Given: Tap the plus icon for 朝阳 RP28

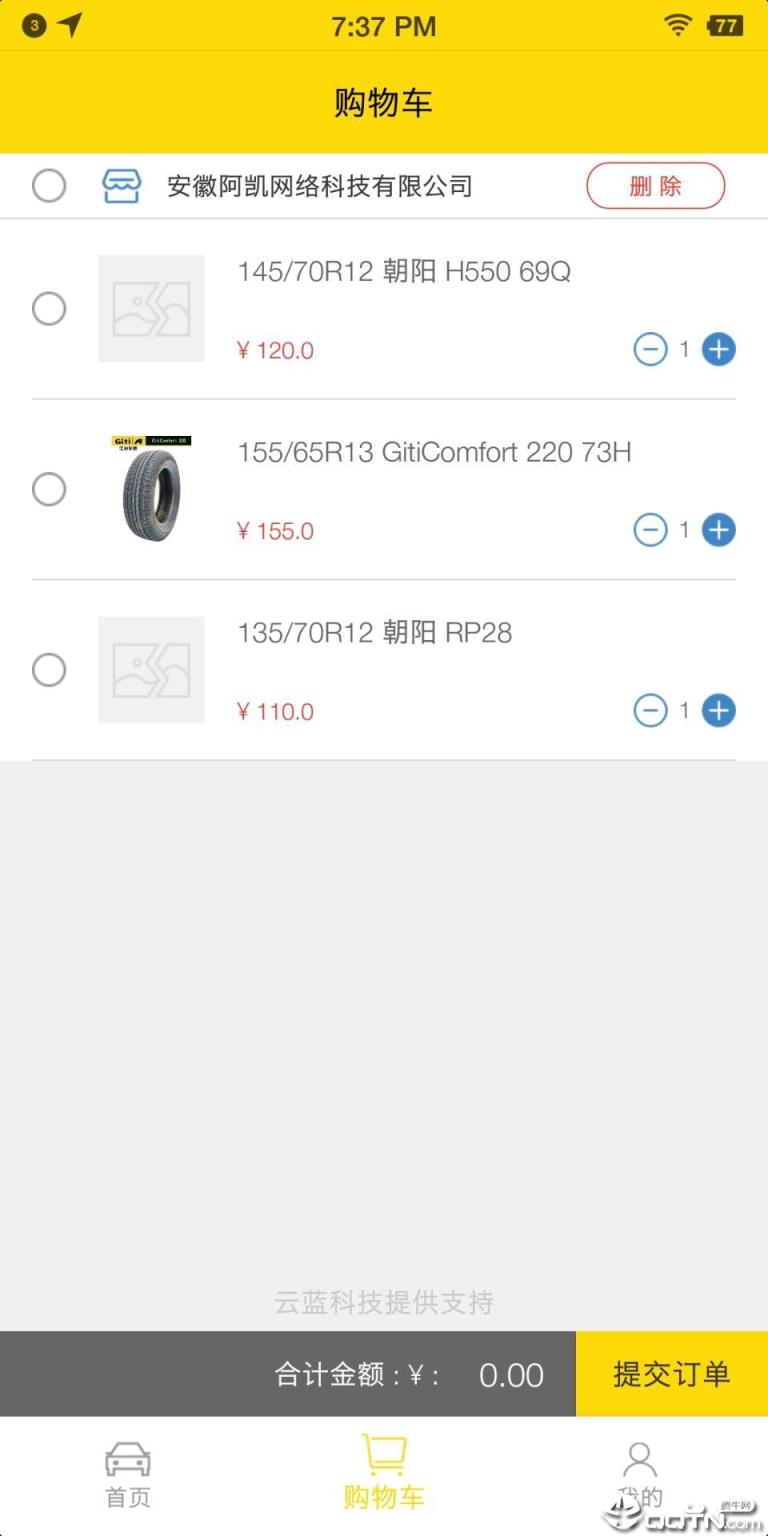Looking at the screenshot, I should (718, 710).
